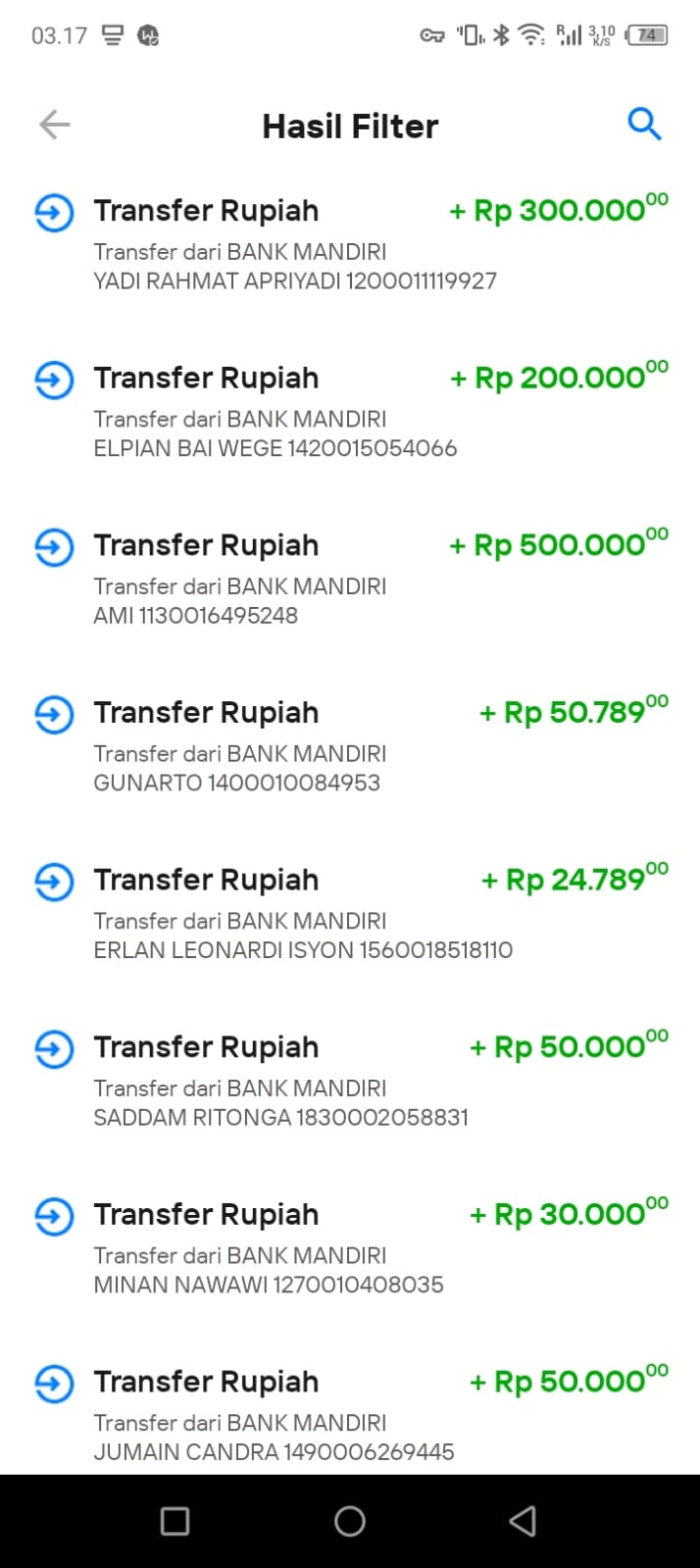View the transfer from ELPIAN BAI WEGE

(x=349, y=412)
